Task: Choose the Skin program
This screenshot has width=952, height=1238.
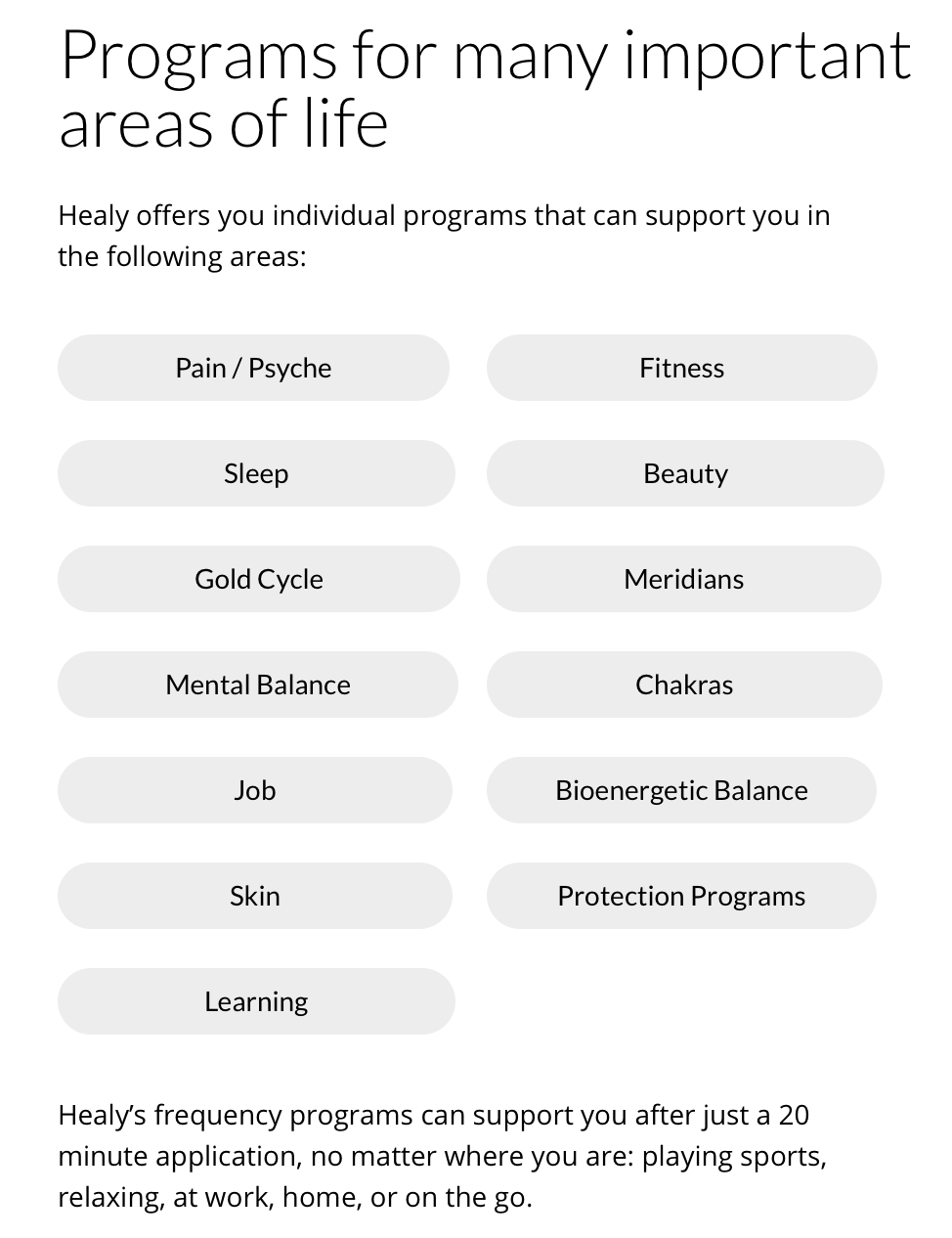Action: point(254,896)
